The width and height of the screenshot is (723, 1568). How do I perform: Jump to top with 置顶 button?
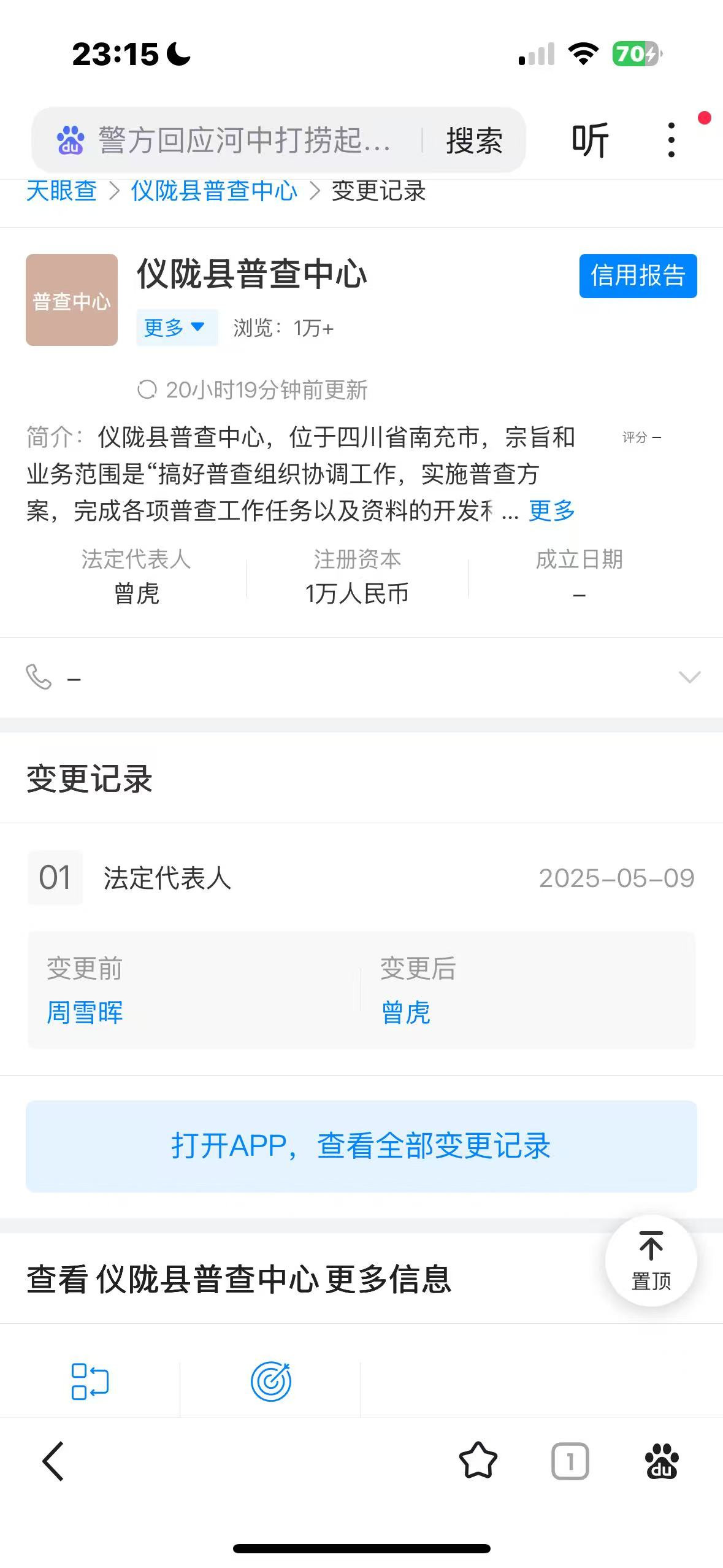point(651,1261)
